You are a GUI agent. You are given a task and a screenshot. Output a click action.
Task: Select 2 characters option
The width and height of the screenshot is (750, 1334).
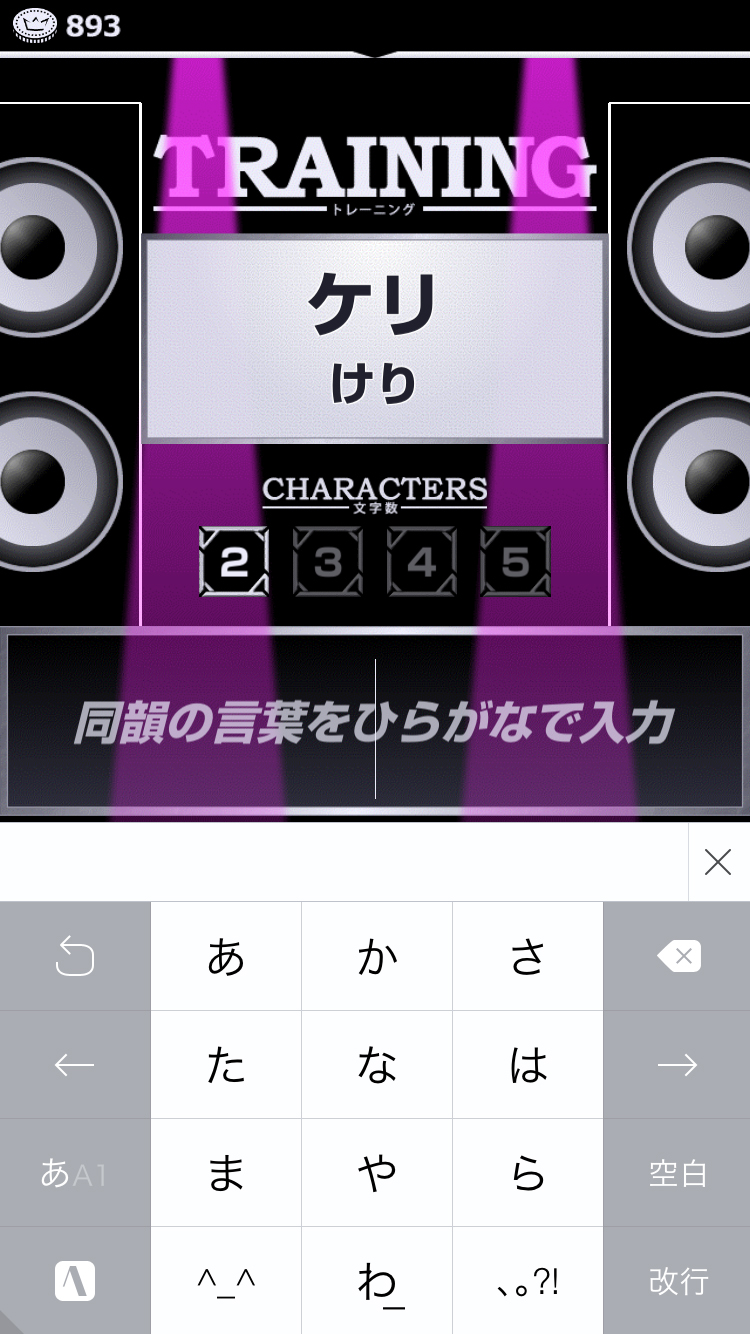[x=234, y=562]
